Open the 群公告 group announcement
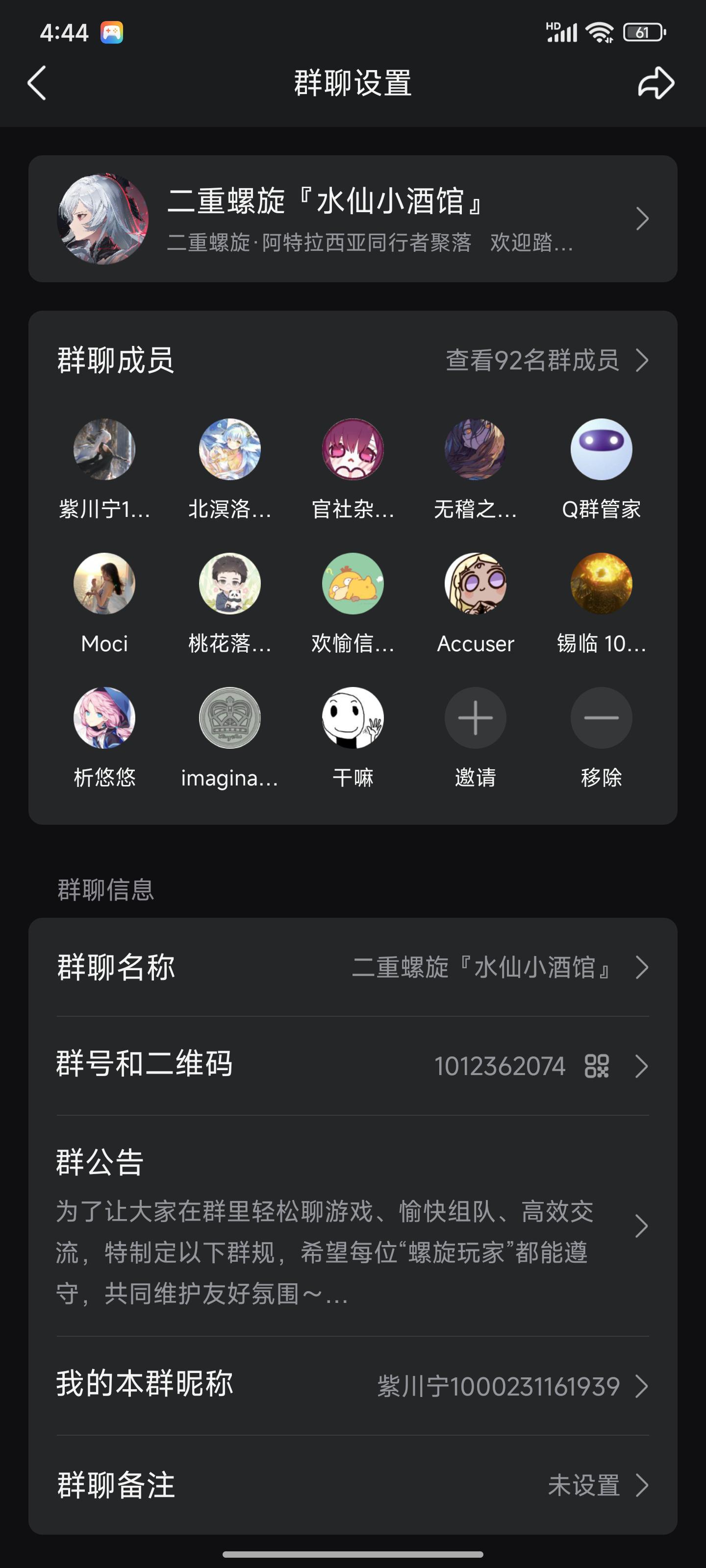706x1568 pixels. click(x=353, y=1225)
